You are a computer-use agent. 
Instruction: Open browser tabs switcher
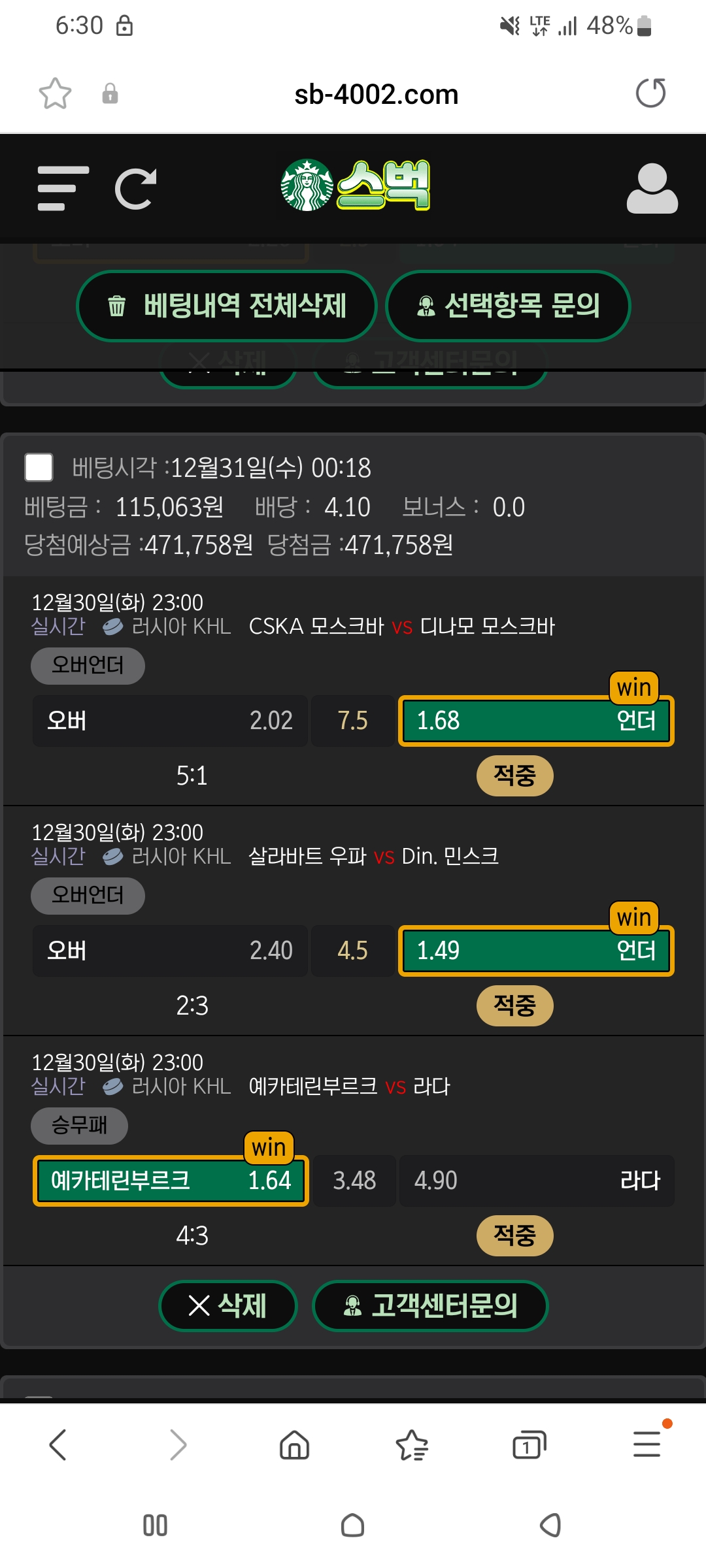529,1445
